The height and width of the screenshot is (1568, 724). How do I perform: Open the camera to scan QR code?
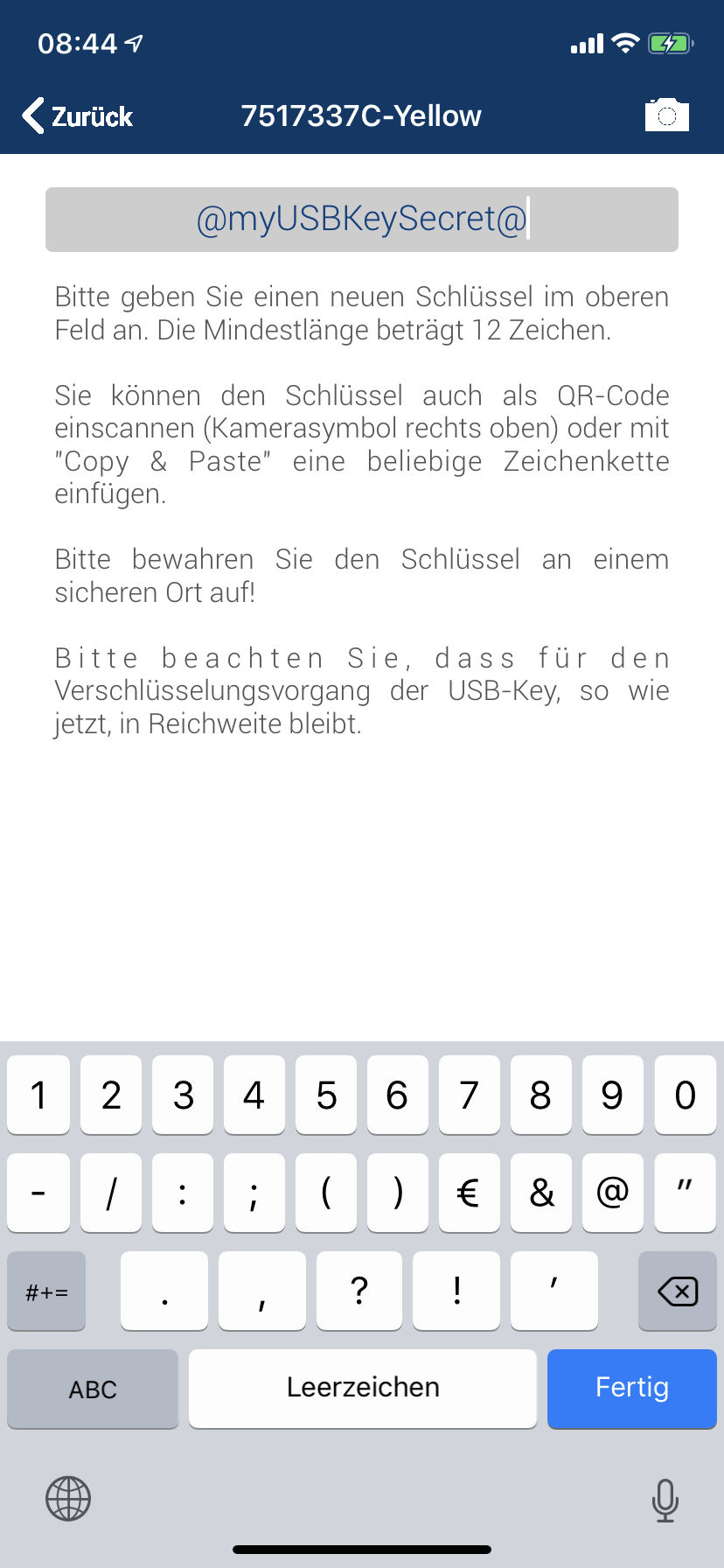click(666, 115)
